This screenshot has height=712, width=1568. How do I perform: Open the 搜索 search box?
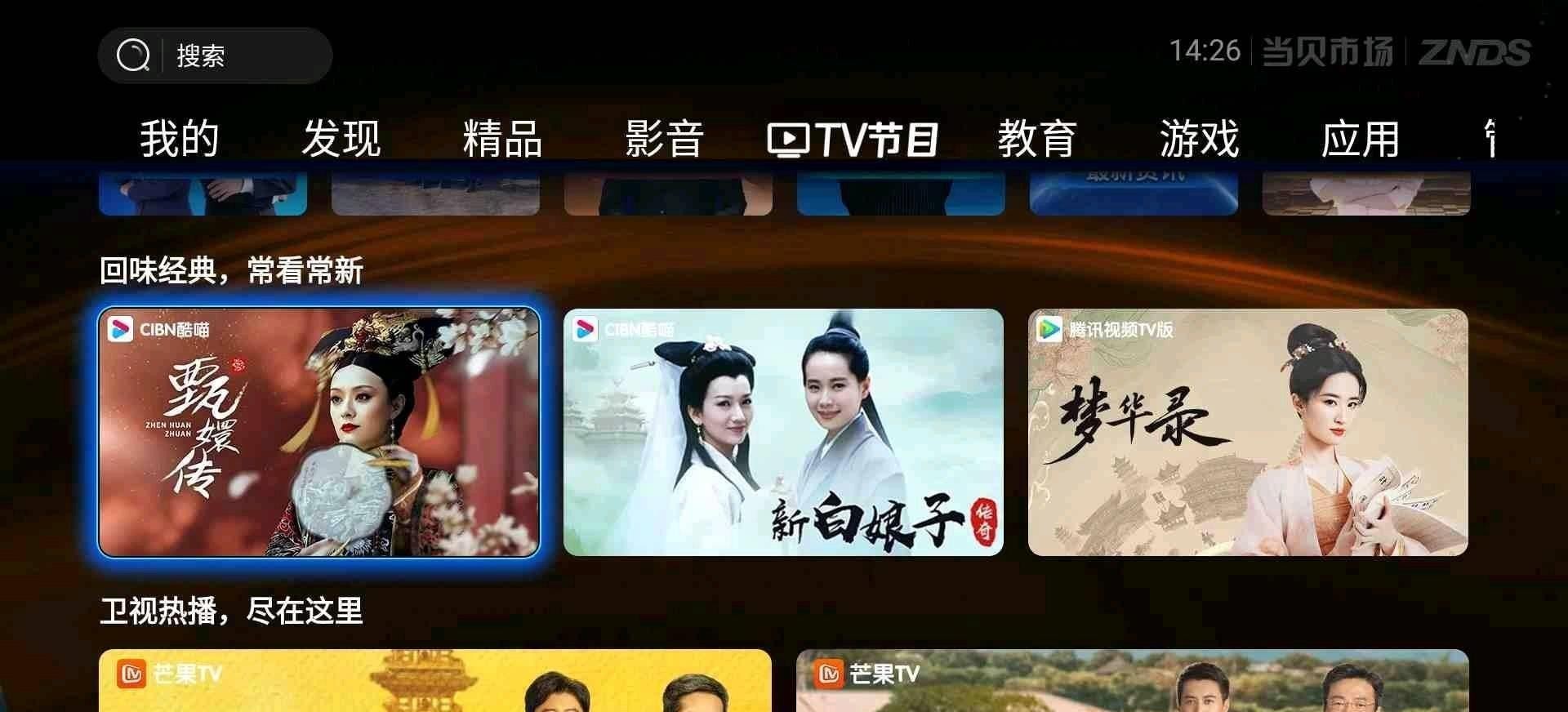(215, 56)
